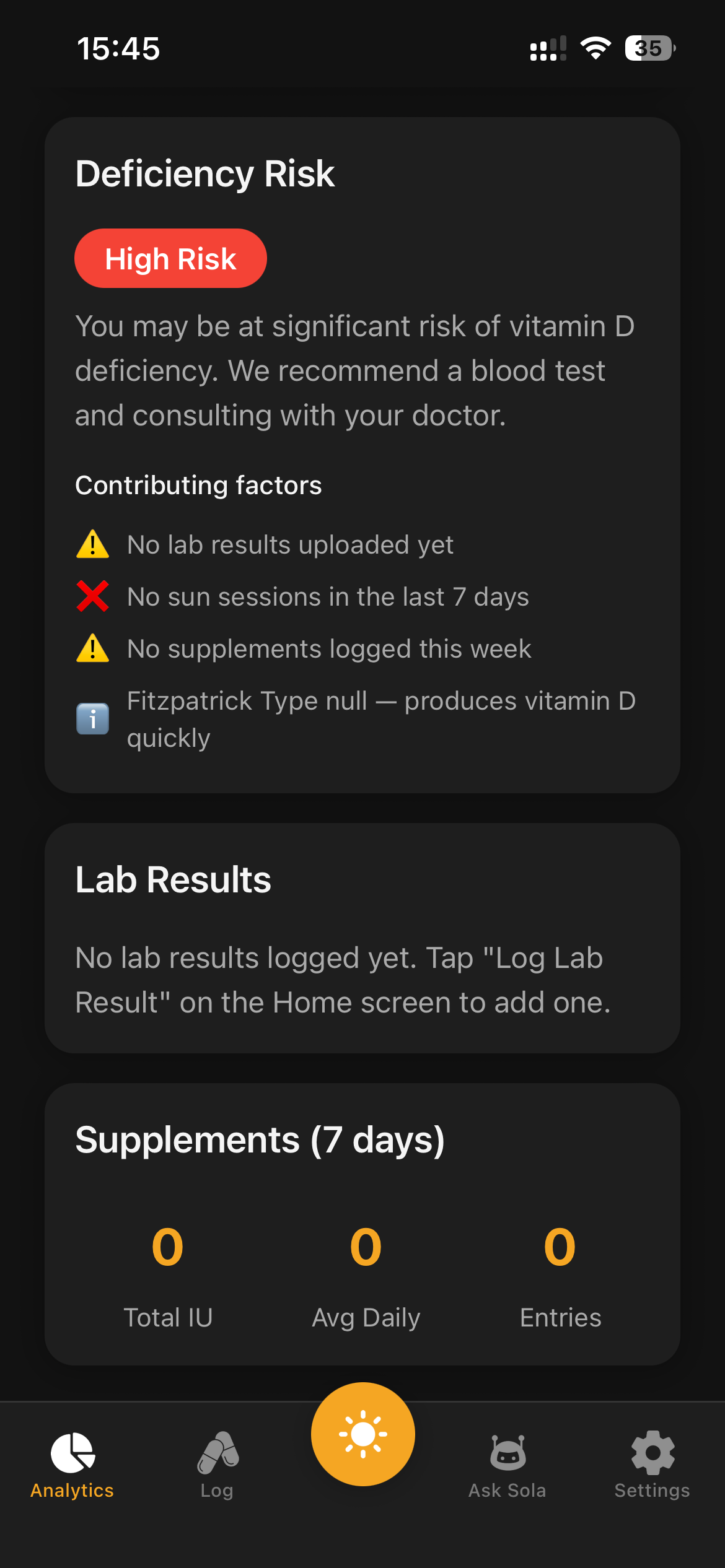The width and height of the screenshot is (725, 1568).
Task: Open the Lab Results card
Action: tap(172, 879)
